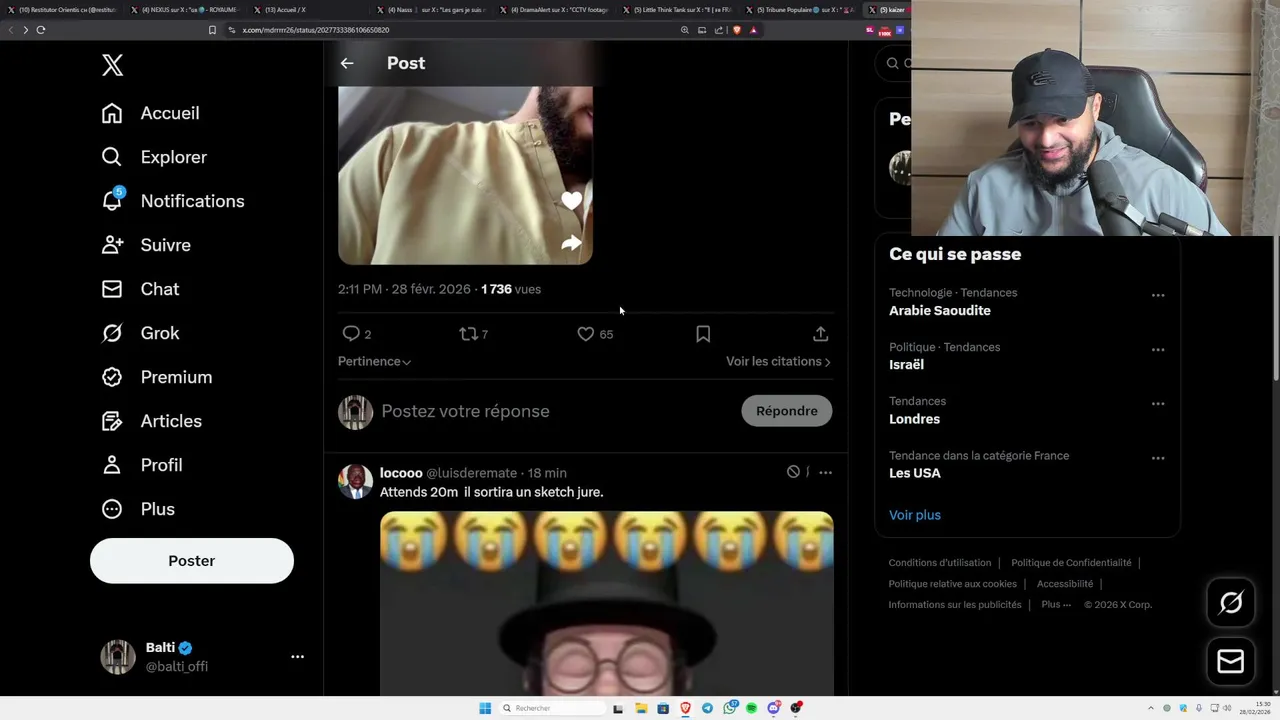Expand the Pertinence sort dropdown
1280x720 pixels.
pyautogui.click(x=374, y=362)
